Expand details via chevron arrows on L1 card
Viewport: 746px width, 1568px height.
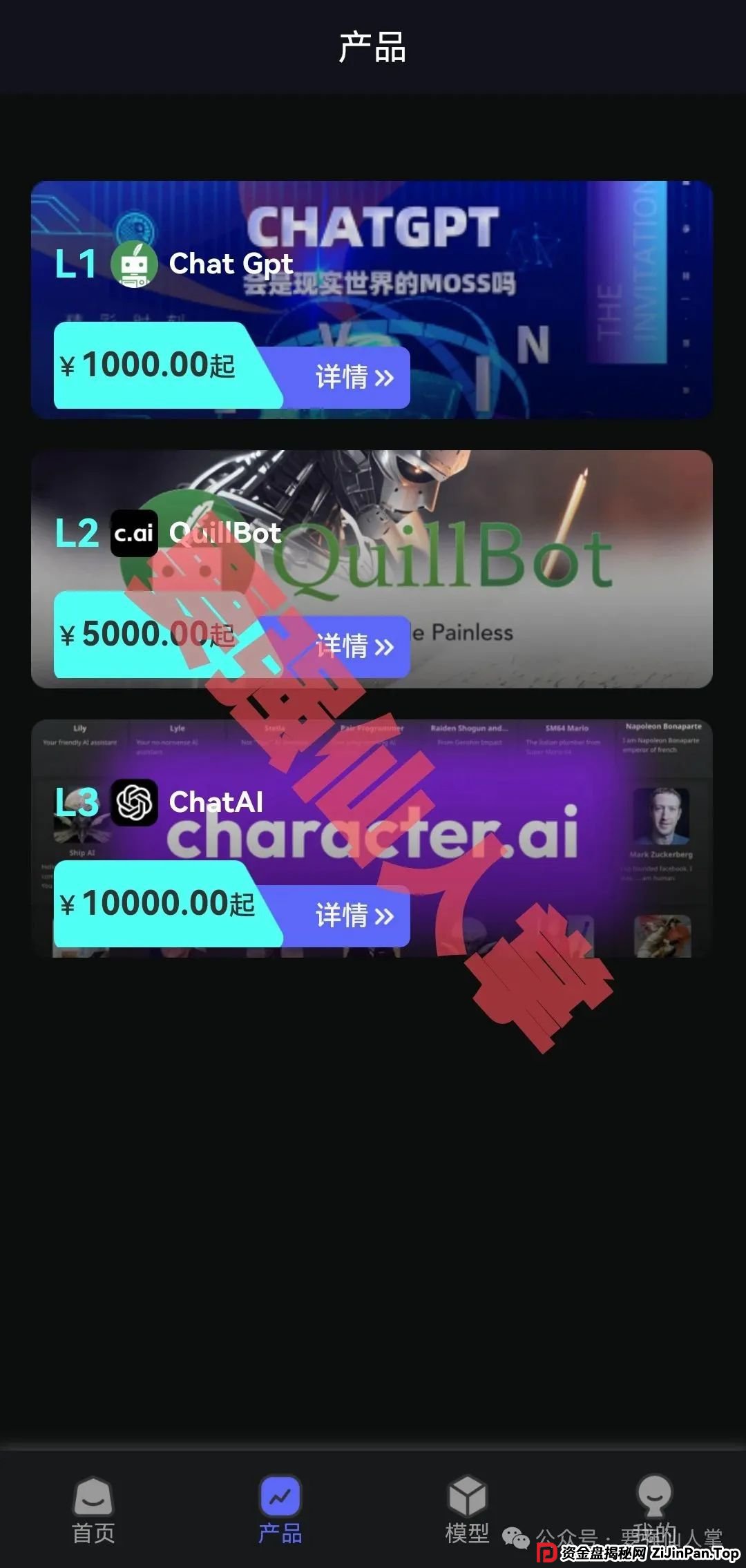(384, 377)
